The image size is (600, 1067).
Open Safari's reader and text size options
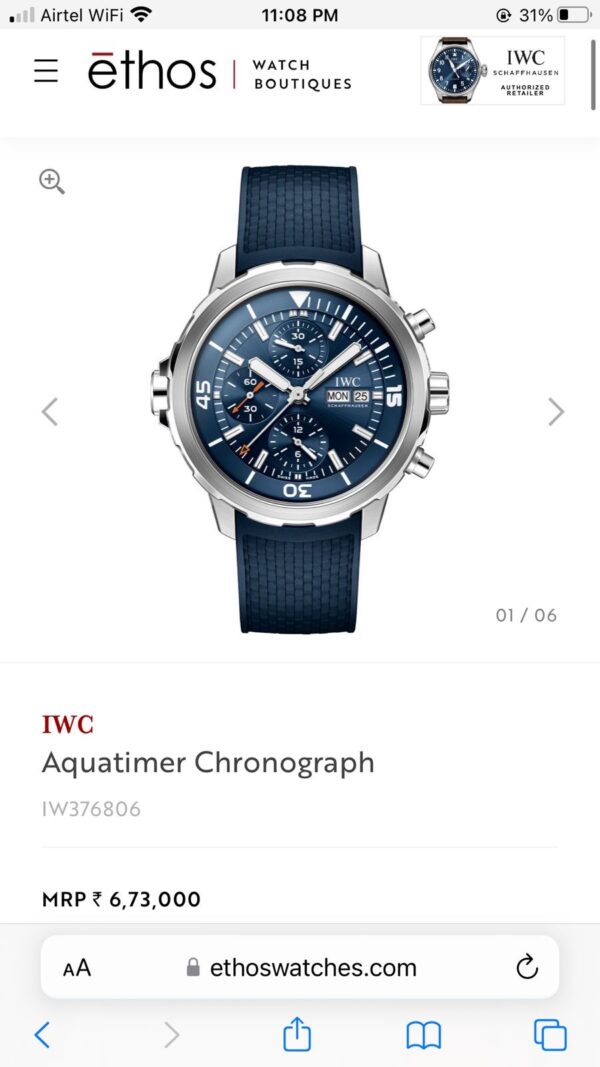point(77,968)
